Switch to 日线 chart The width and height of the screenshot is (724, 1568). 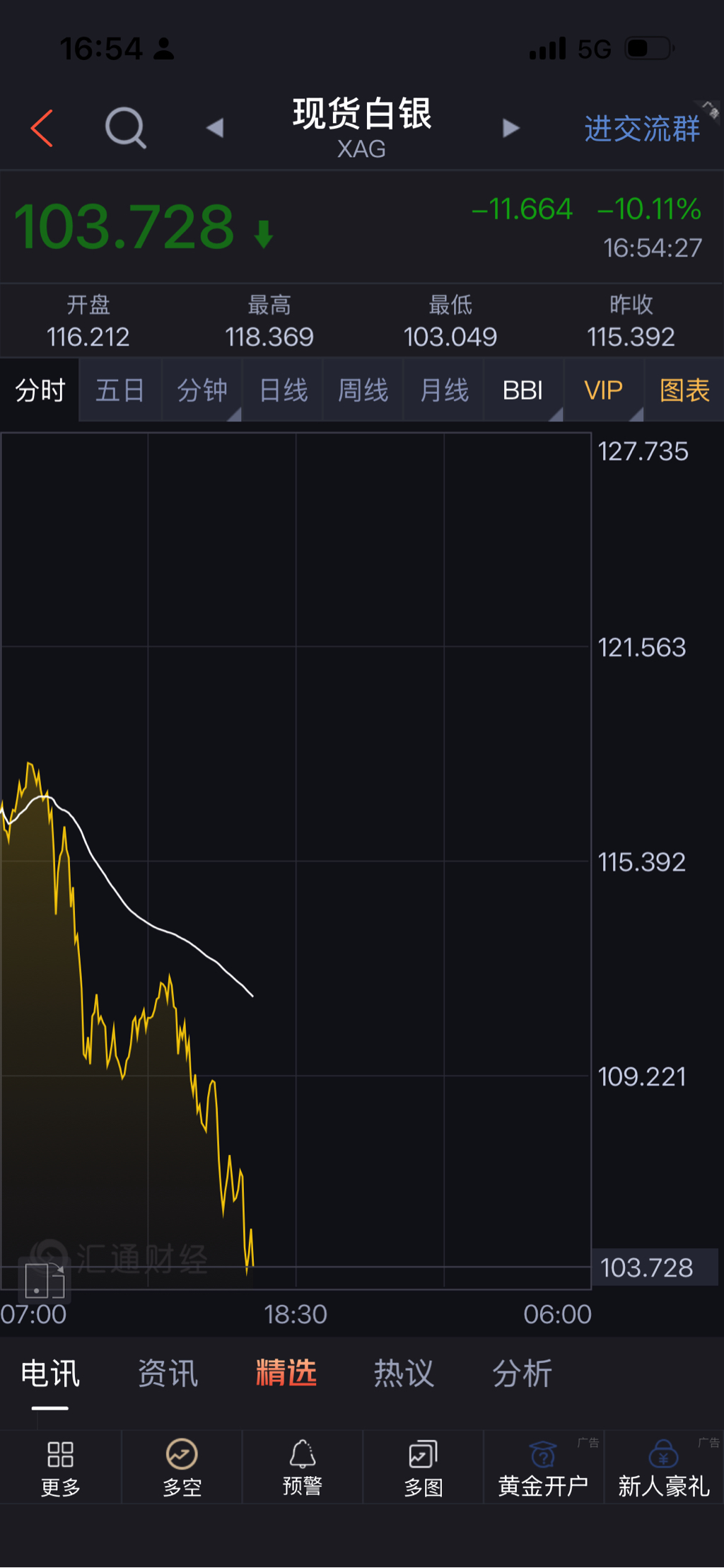point(283,390)
